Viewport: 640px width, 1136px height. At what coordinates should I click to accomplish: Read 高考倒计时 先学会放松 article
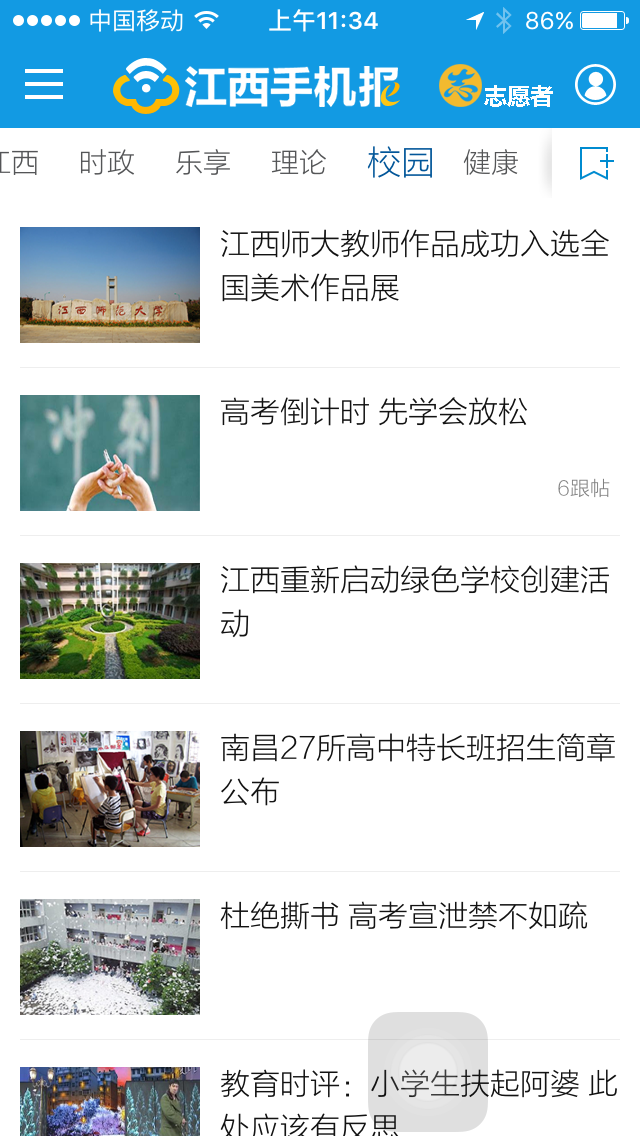tap(374, 412)
